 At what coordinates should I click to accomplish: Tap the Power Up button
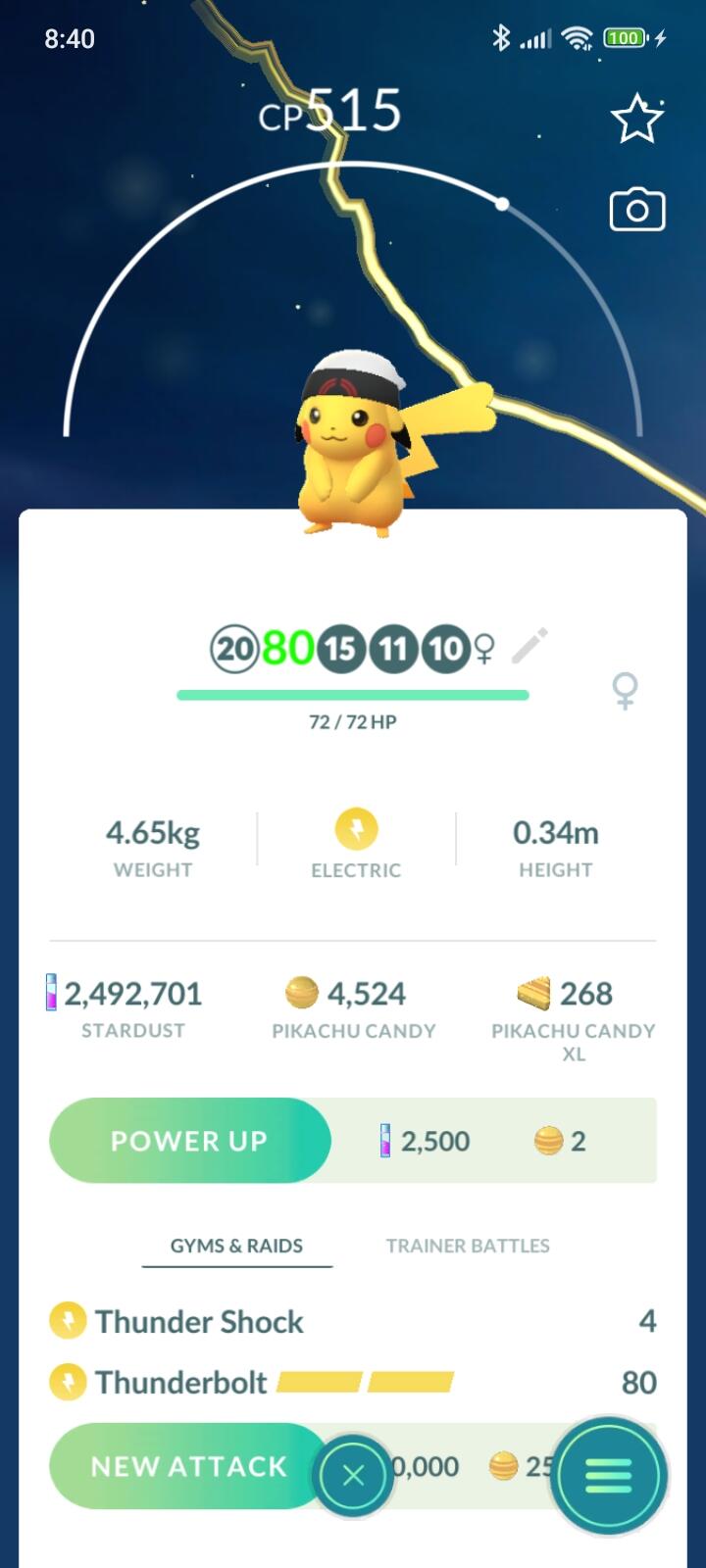pos(189,1141)
